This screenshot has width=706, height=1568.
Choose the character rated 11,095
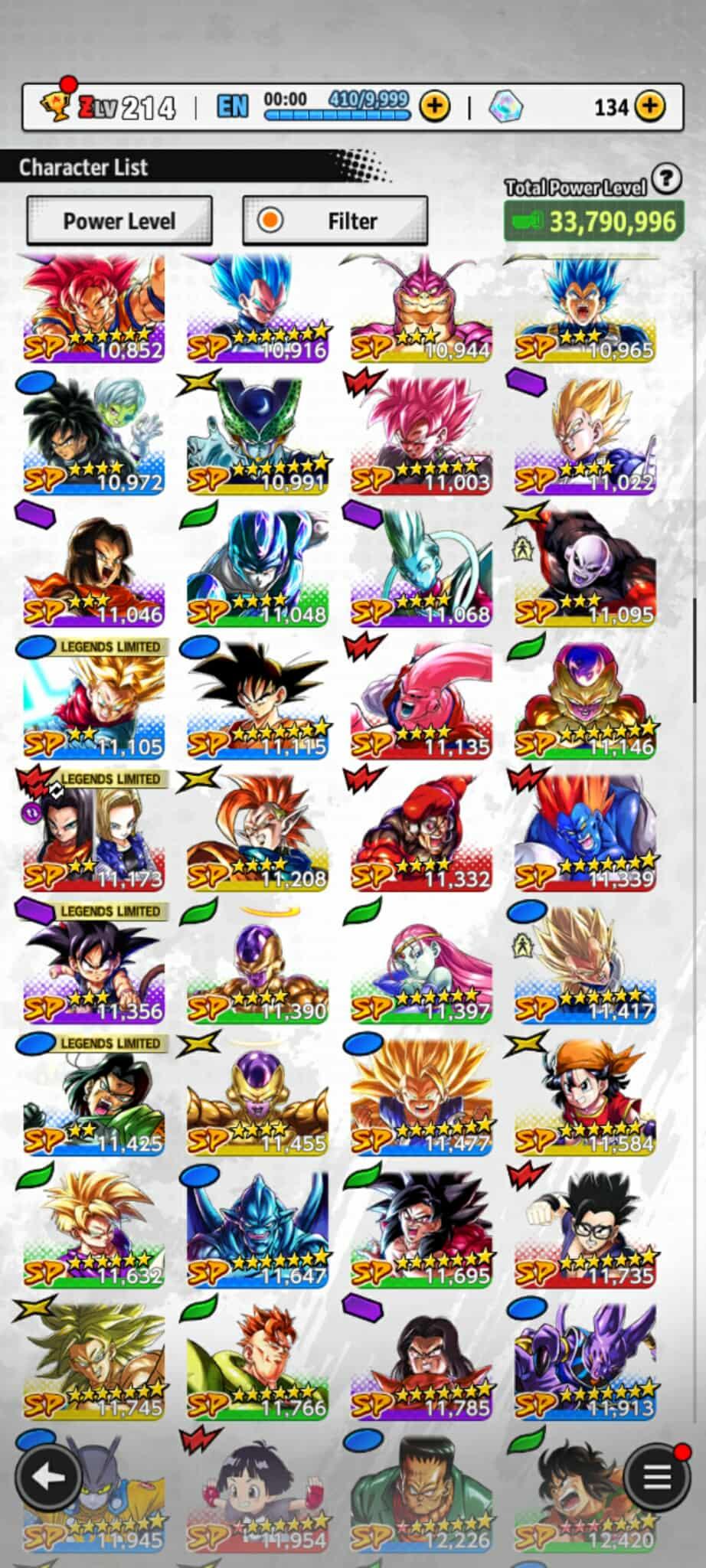tap(586, 568)
